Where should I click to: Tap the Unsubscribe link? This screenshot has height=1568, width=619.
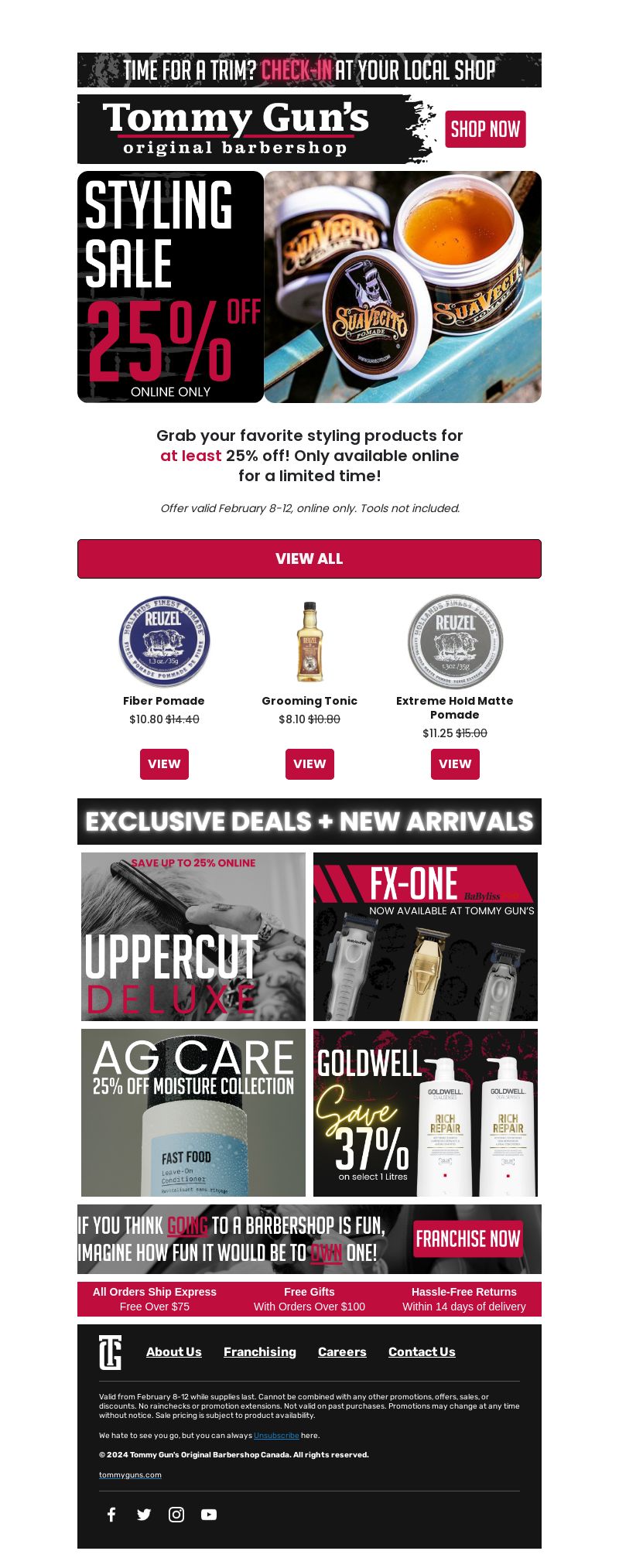coord(276,1435)
